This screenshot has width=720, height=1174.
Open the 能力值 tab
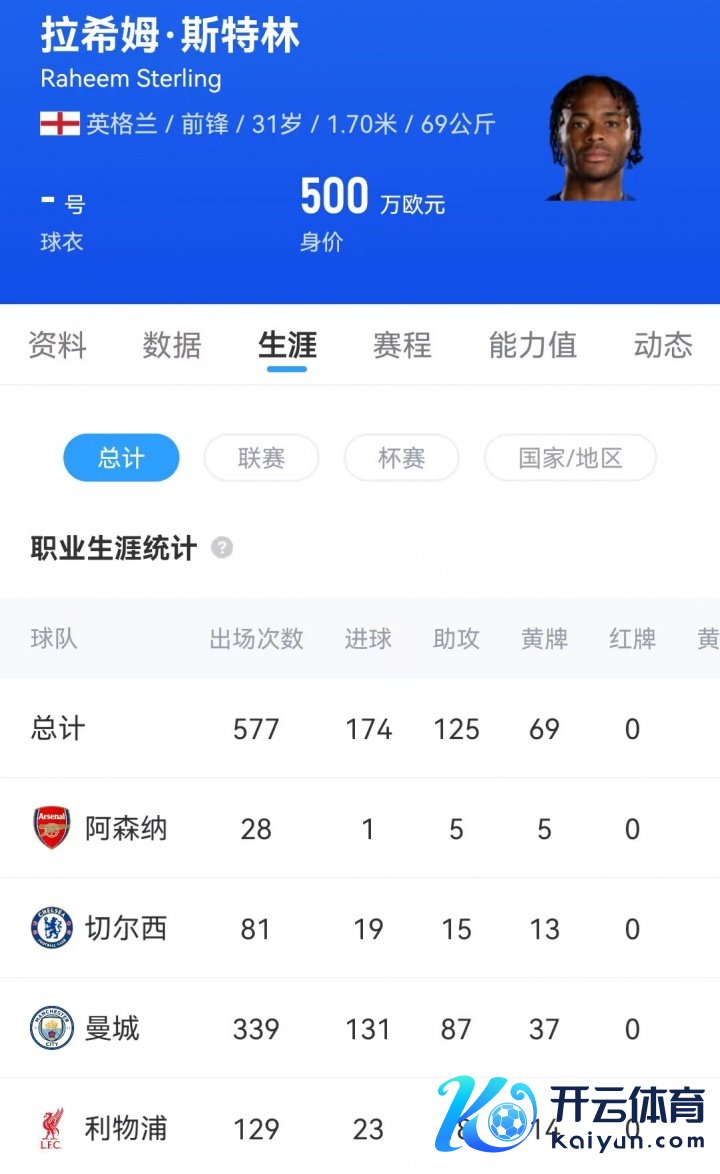(x=532, y=345)
